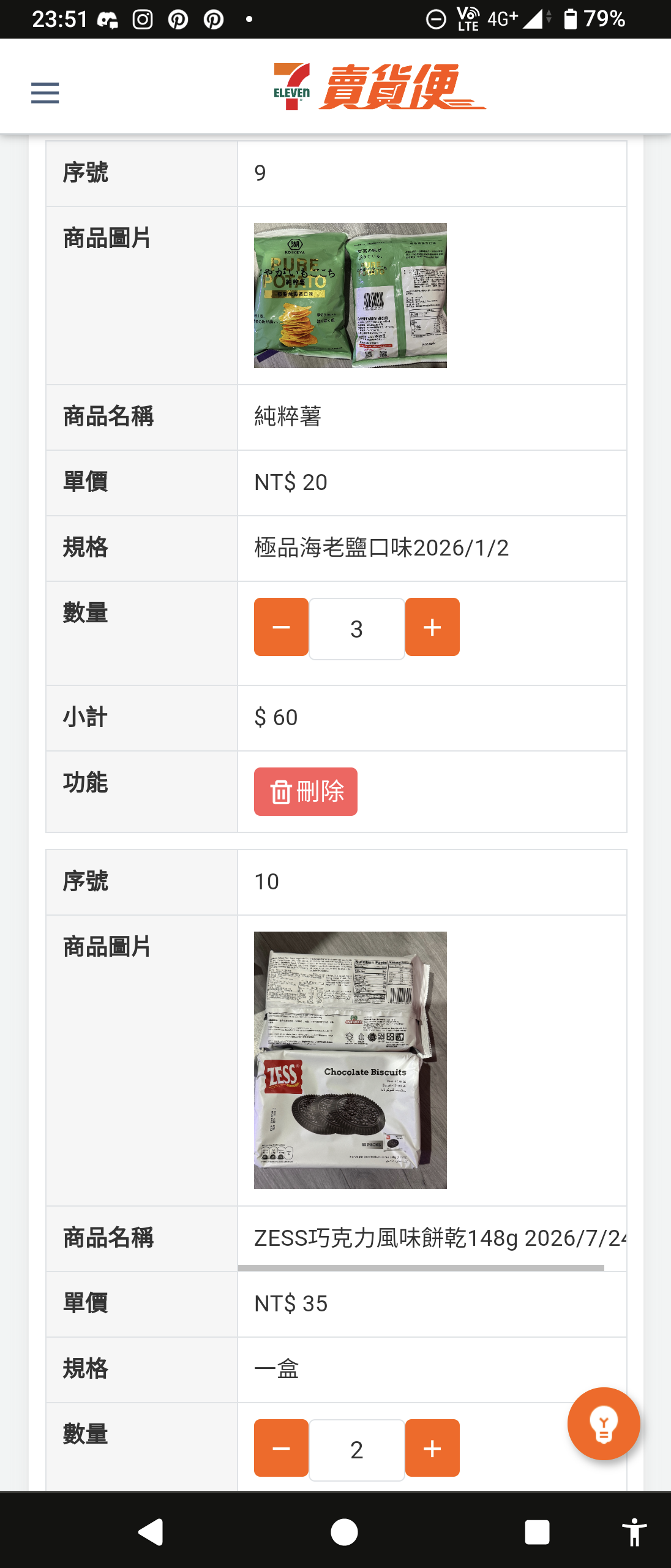Open the 純粹薯 product image
The height and width of the screenshot is (1568, 671).
tap(350, 295)
